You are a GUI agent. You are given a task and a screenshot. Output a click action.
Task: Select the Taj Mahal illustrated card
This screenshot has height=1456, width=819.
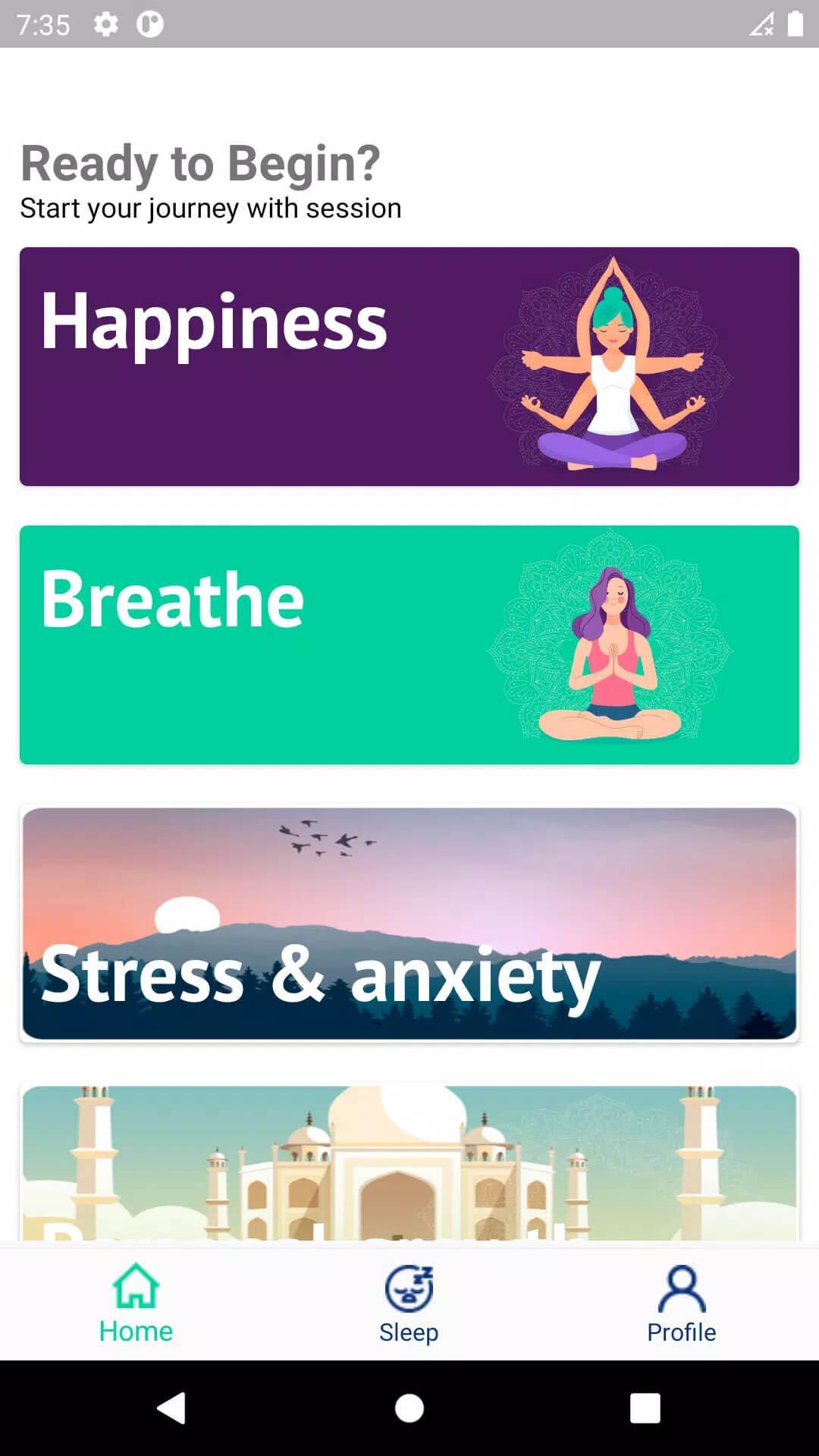(x=409, y=1162)
